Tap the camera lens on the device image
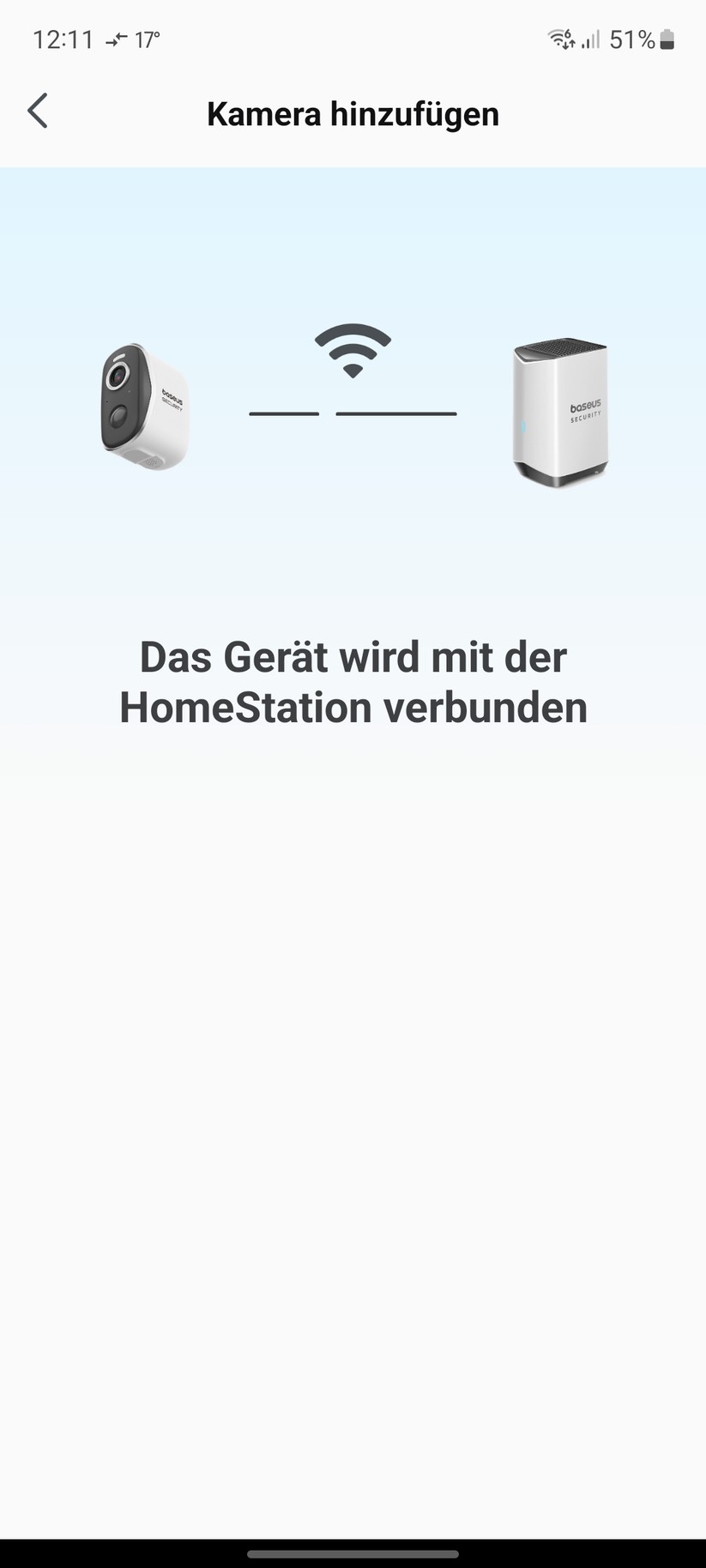Image resolution: width=706 pixels, height=1568 pixels. pyautogui.click(x=120, y=377)
